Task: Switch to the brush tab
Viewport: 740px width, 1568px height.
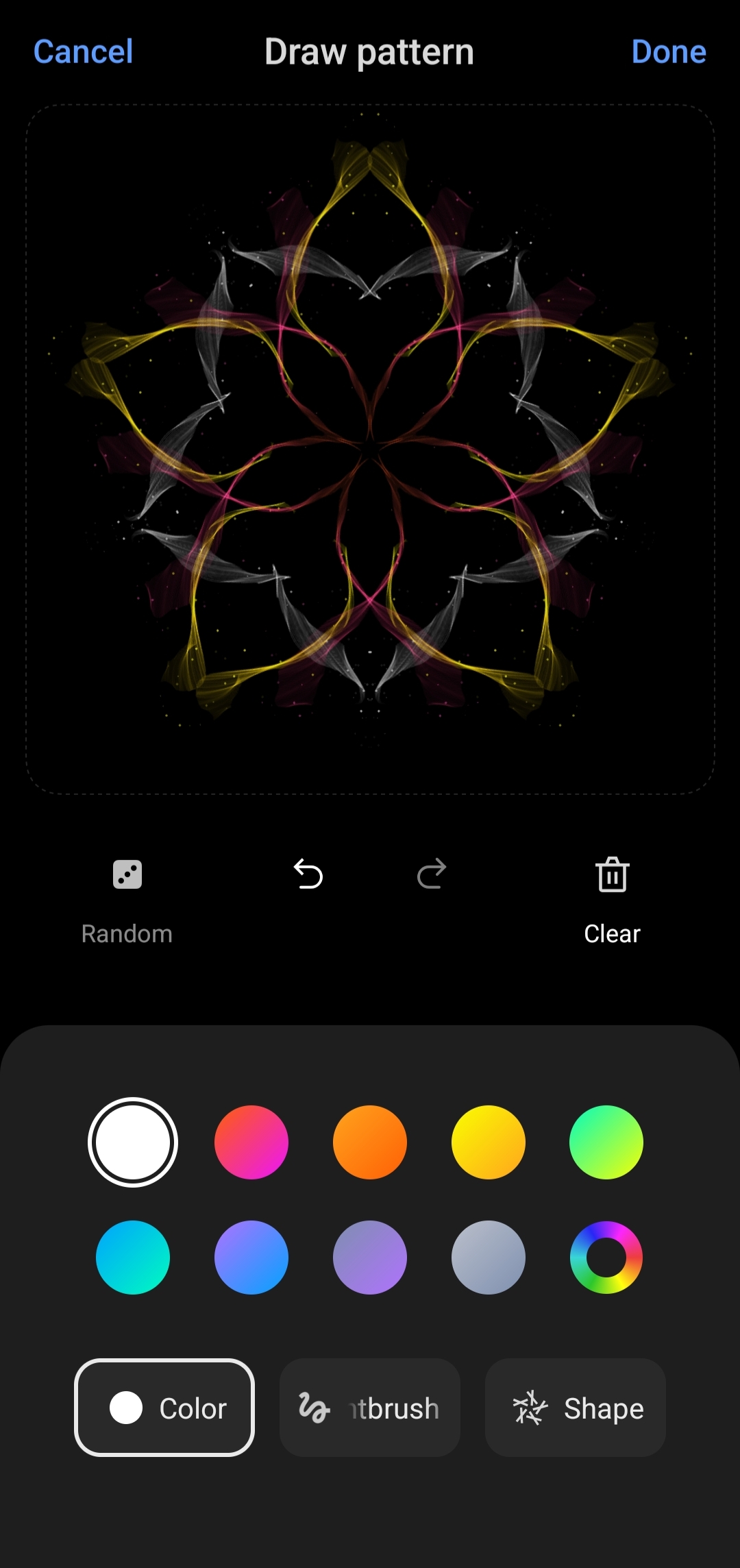Action: (x=370, y=1408)
